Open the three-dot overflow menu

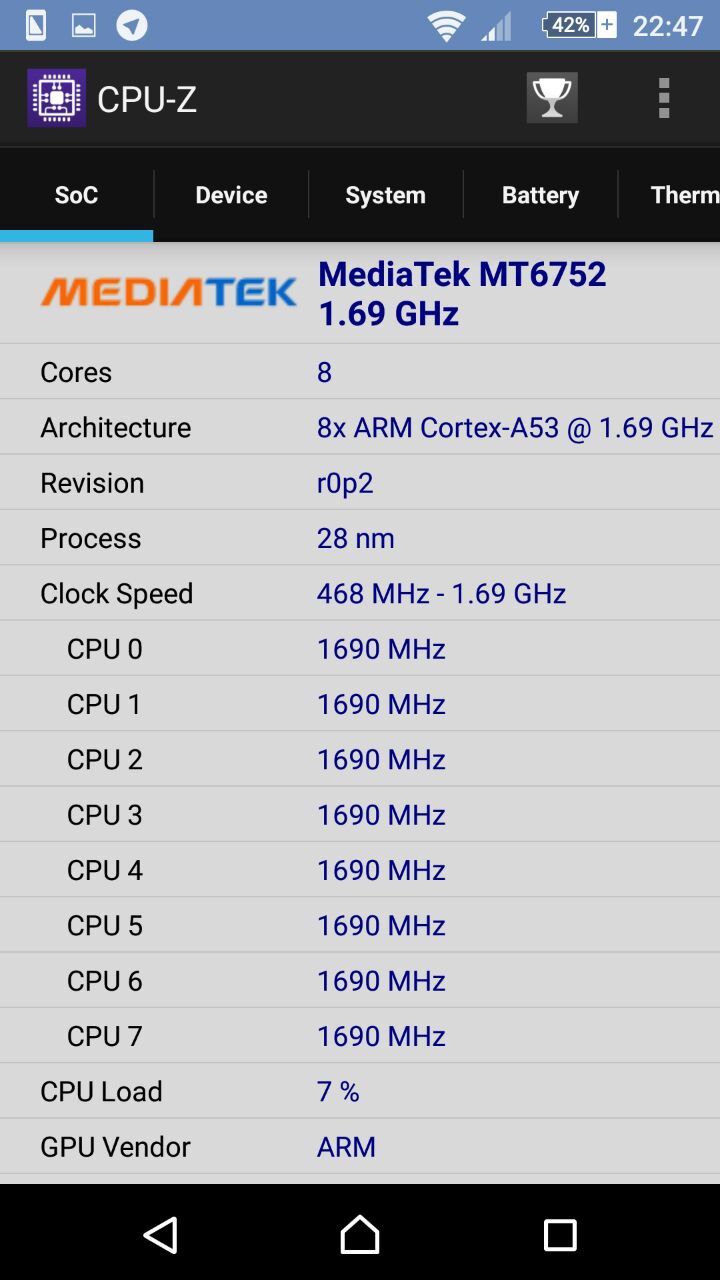click(663, 98)
